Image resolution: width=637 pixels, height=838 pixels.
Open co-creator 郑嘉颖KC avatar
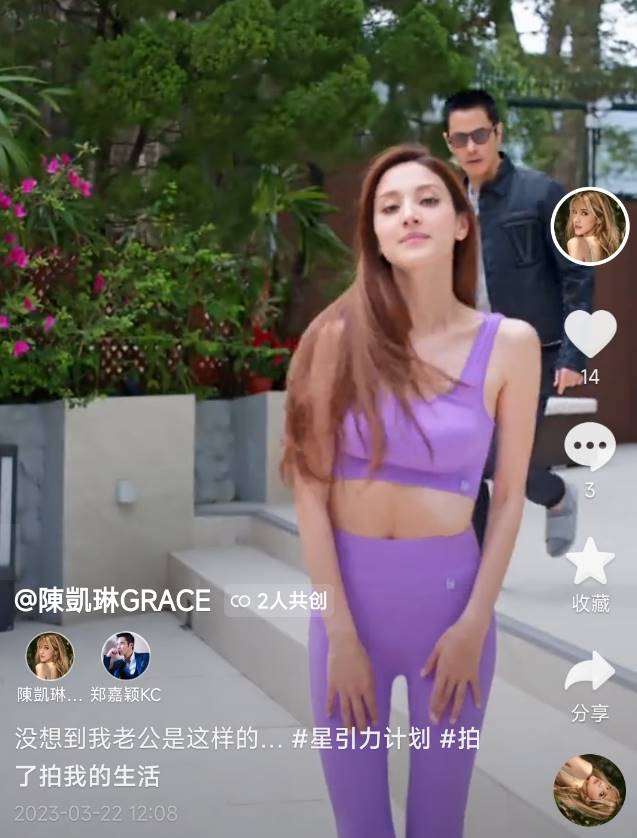pos(126,657)
